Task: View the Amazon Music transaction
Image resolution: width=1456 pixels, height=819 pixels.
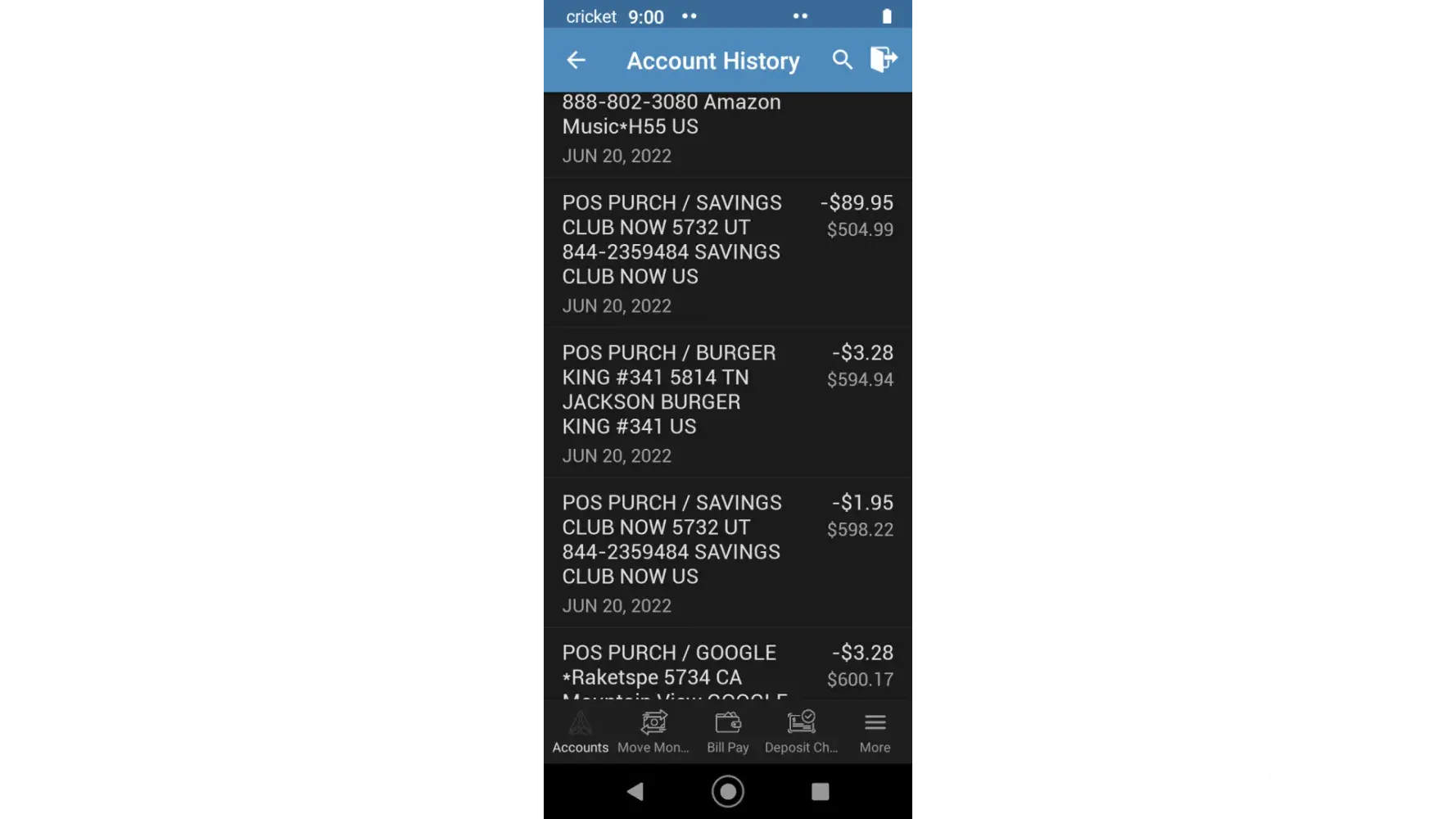Action: click(727, 129)
